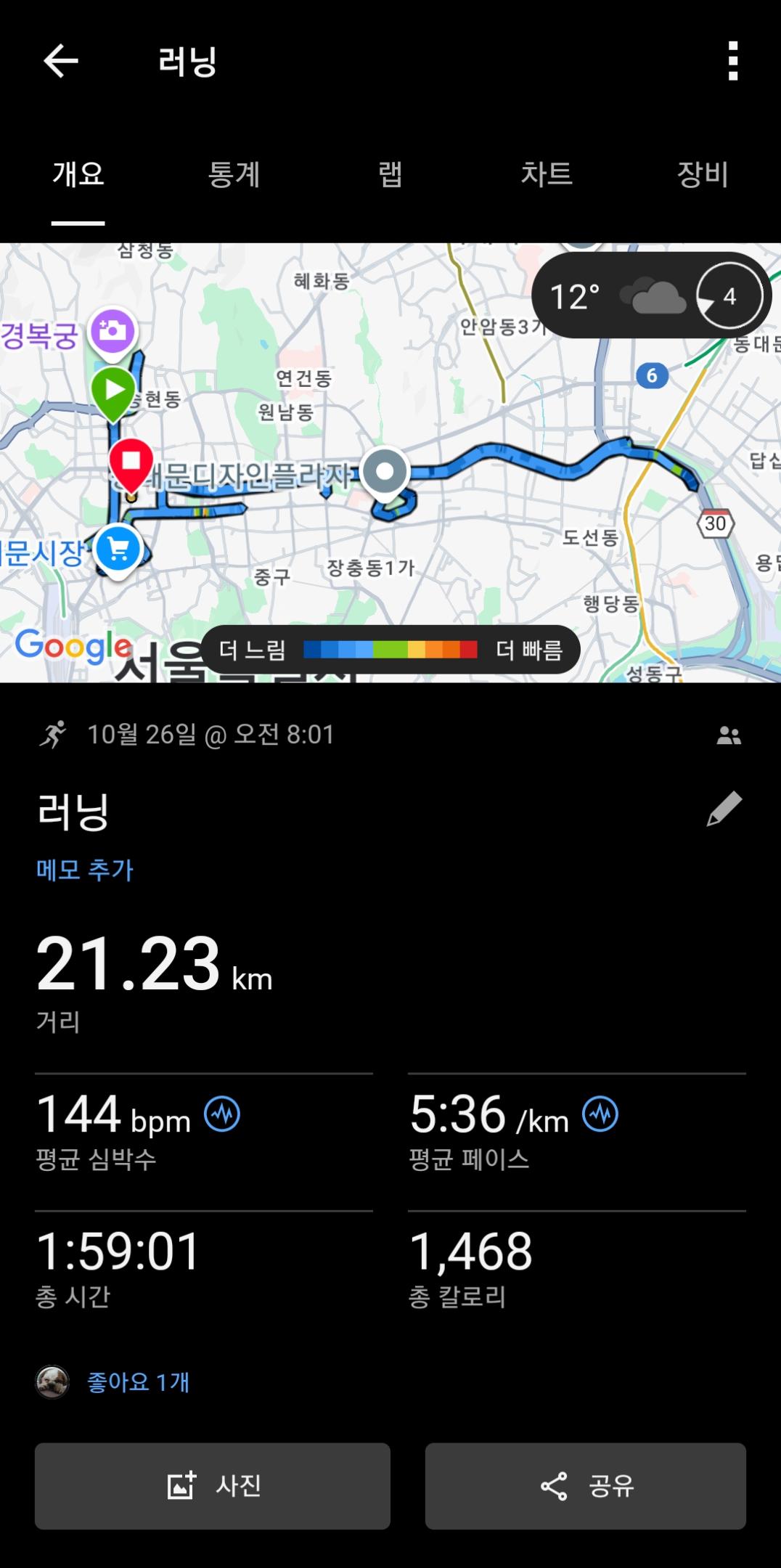The width and height of the screenshot is (781, 1568).
Task: Open the 랩 tab
Action: 392,174
